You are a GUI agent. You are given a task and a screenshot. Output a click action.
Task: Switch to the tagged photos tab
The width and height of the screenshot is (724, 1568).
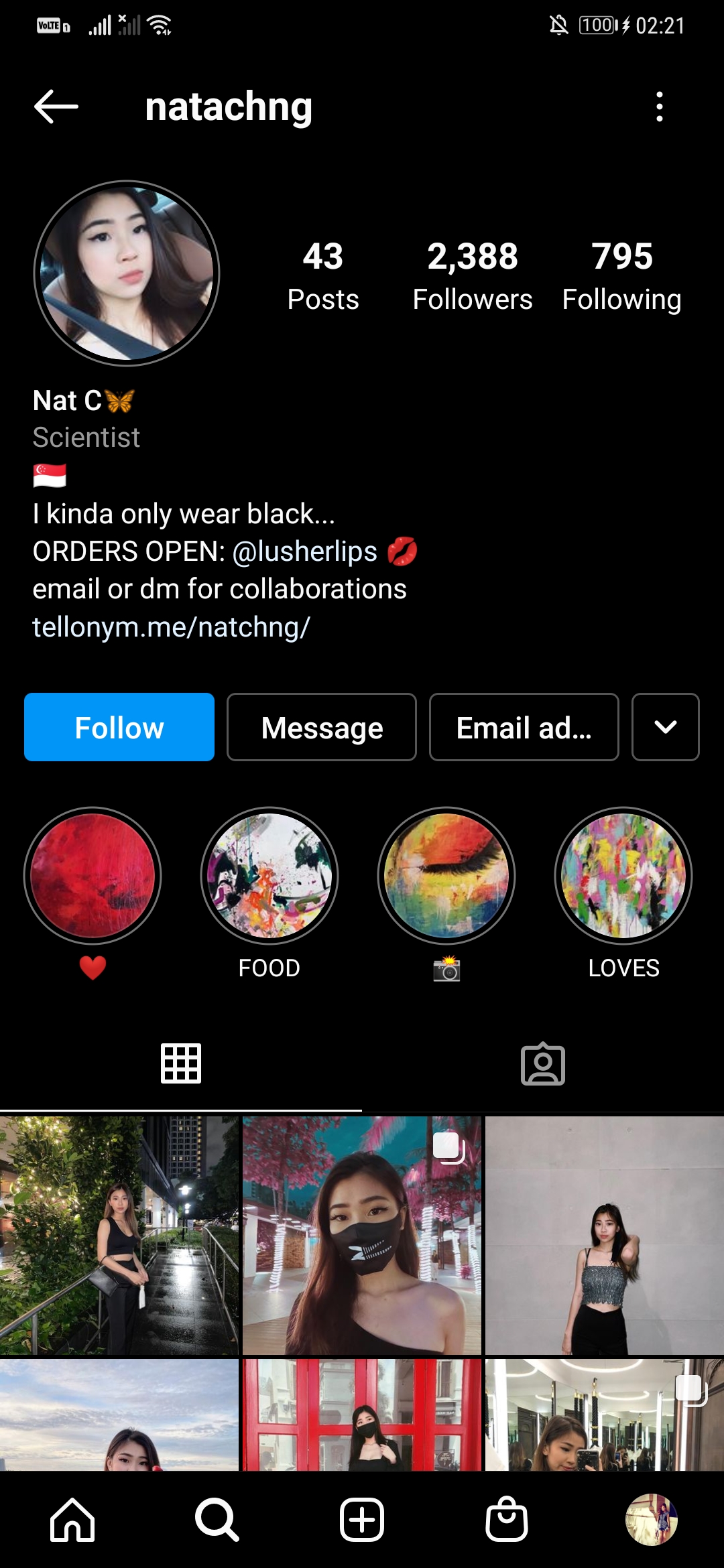pos(543,1063)
